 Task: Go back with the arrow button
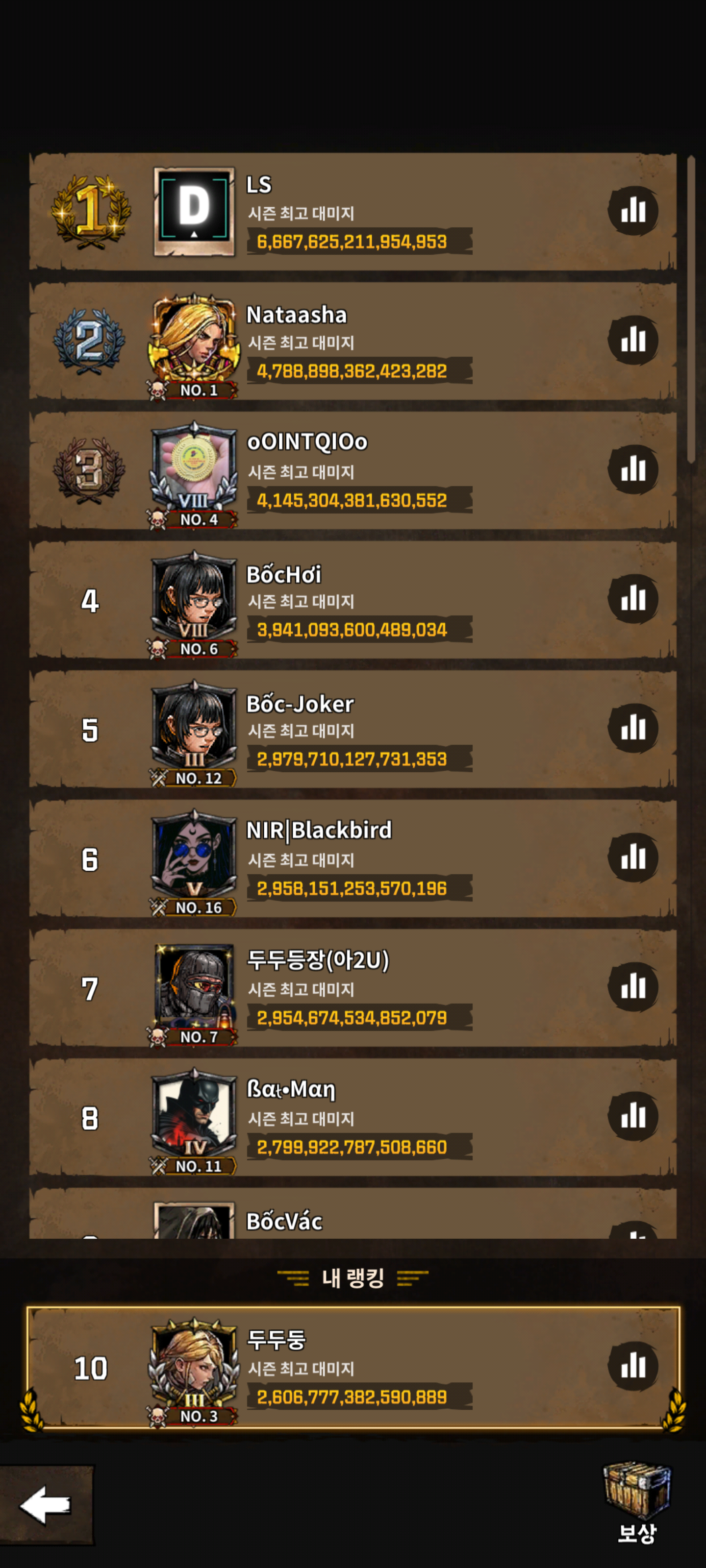(46, 1505)
